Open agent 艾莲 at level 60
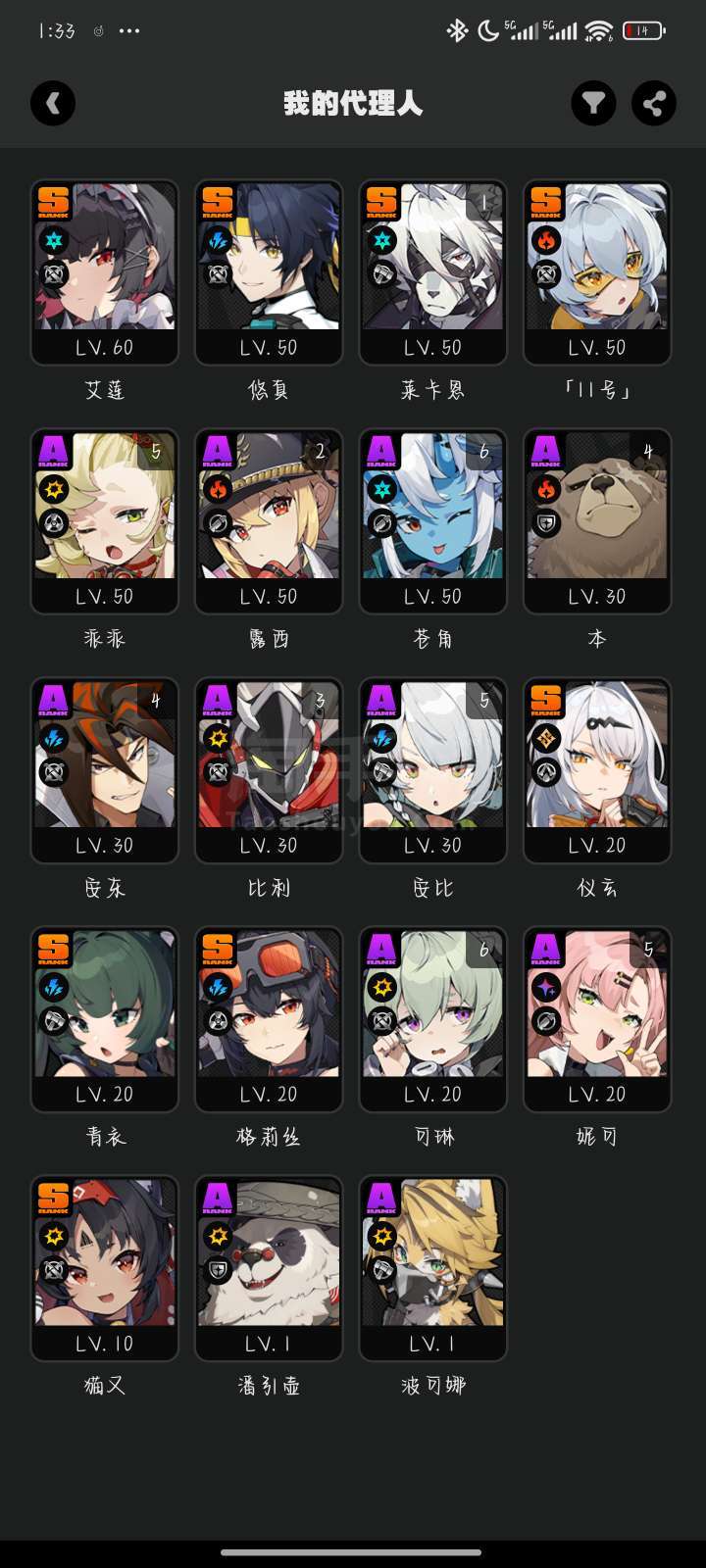Screen dimensions: 706x1568 click(x=105, y=272)
